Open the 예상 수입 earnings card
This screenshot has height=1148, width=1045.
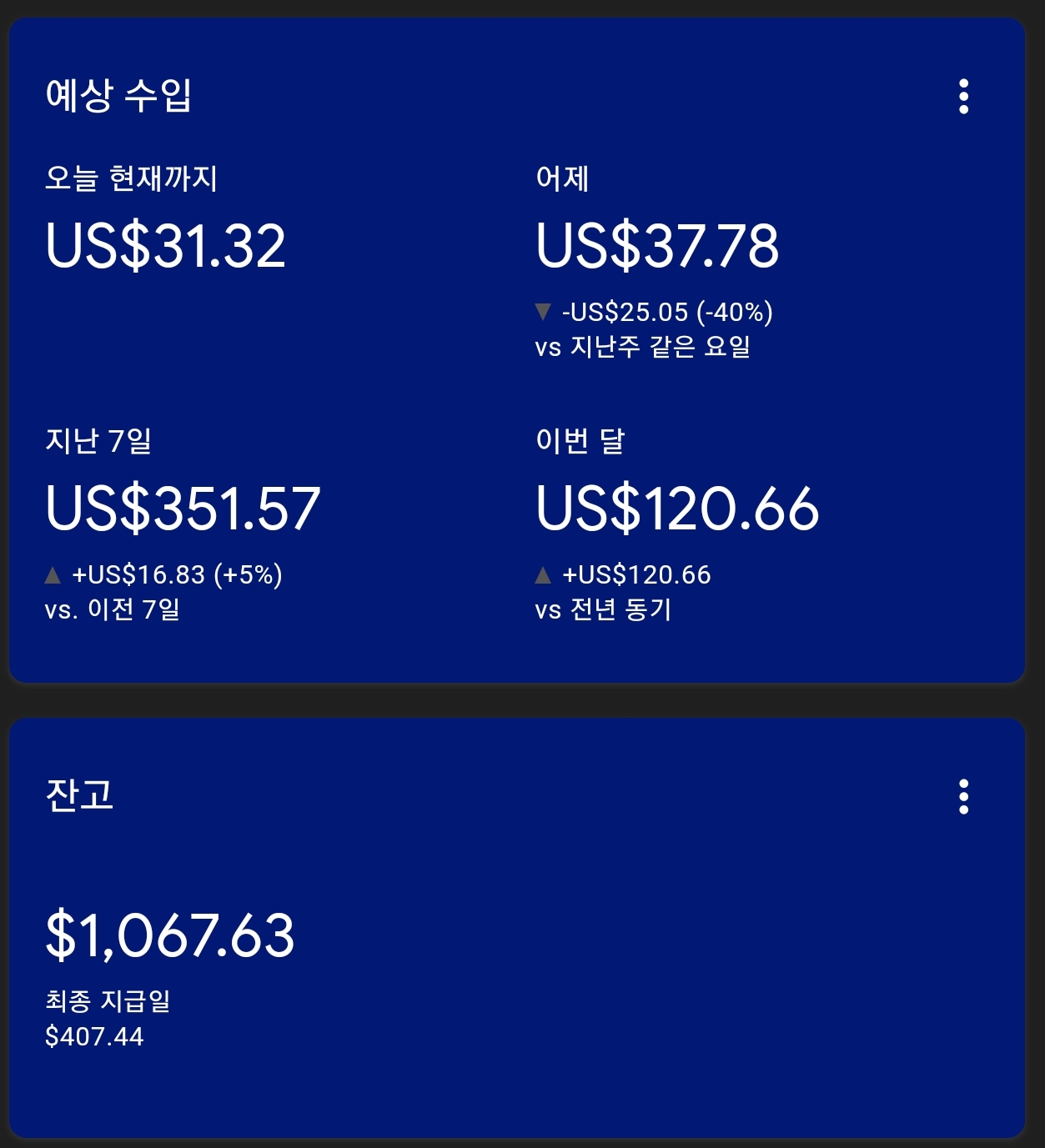(x=118, y=95)
